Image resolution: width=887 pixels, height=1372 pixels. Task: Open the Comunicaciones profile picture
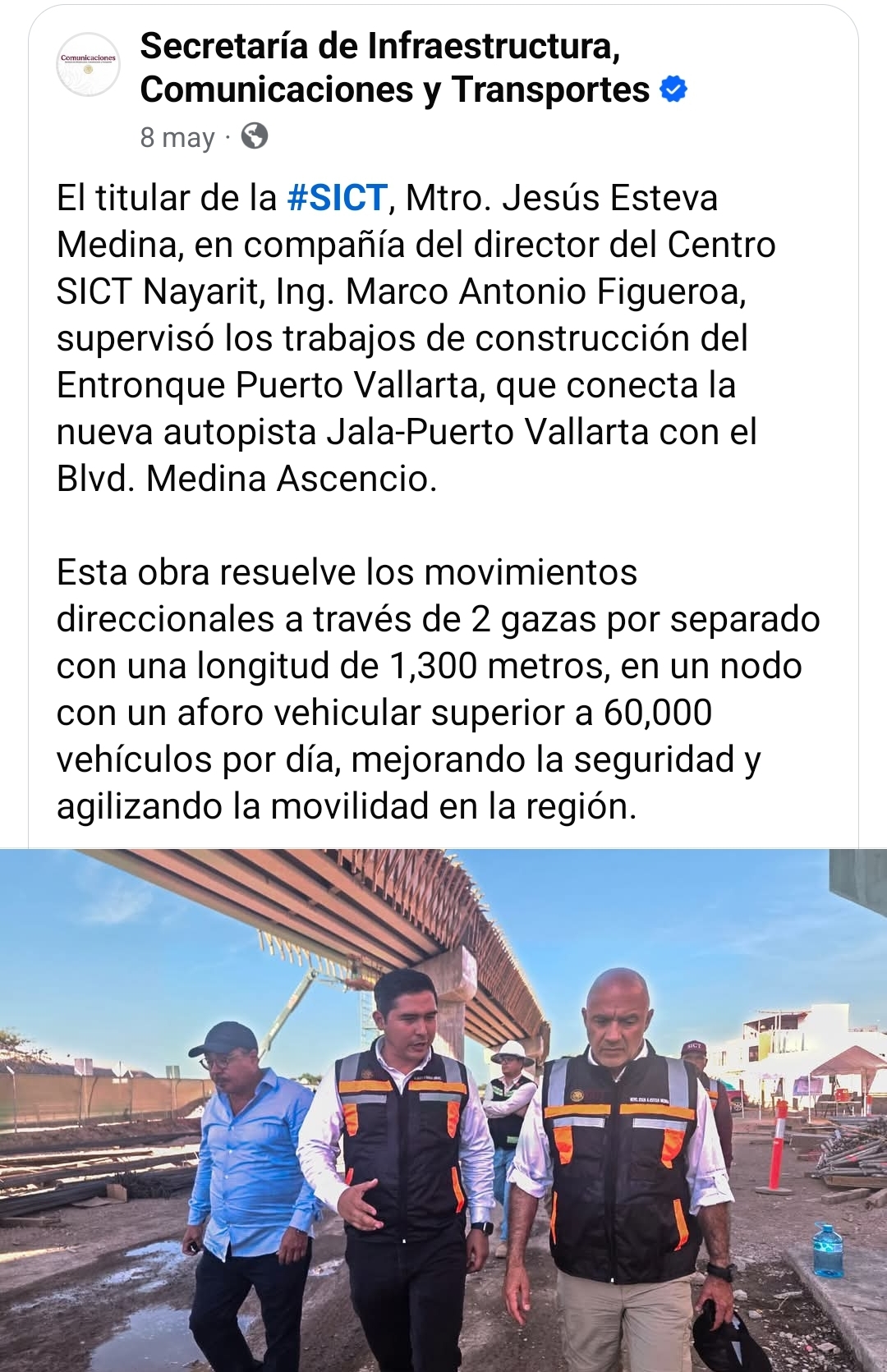[88, 64]
